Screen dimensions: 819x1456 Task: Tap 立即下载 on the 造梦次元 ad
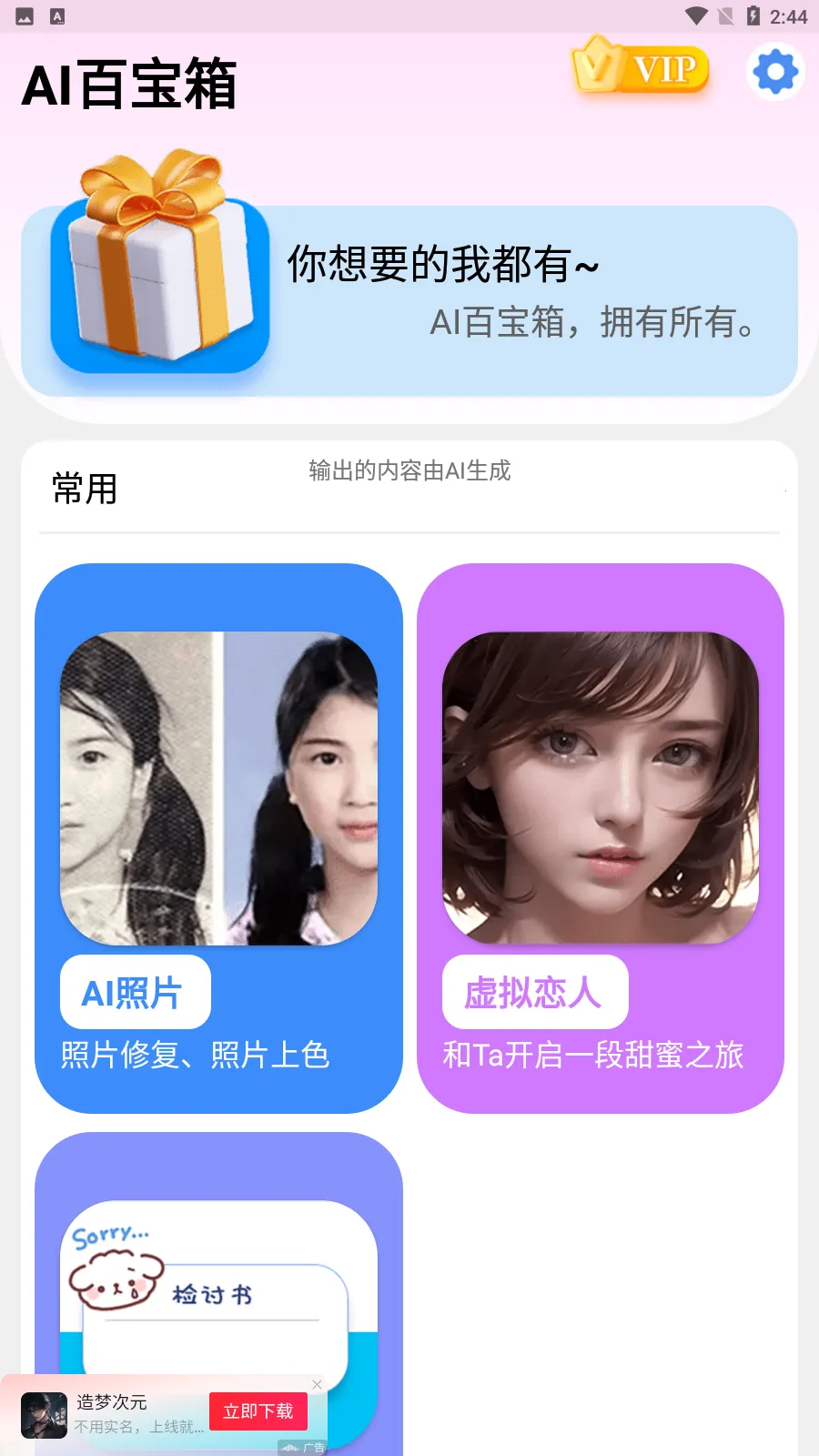tap(258, 1410)
